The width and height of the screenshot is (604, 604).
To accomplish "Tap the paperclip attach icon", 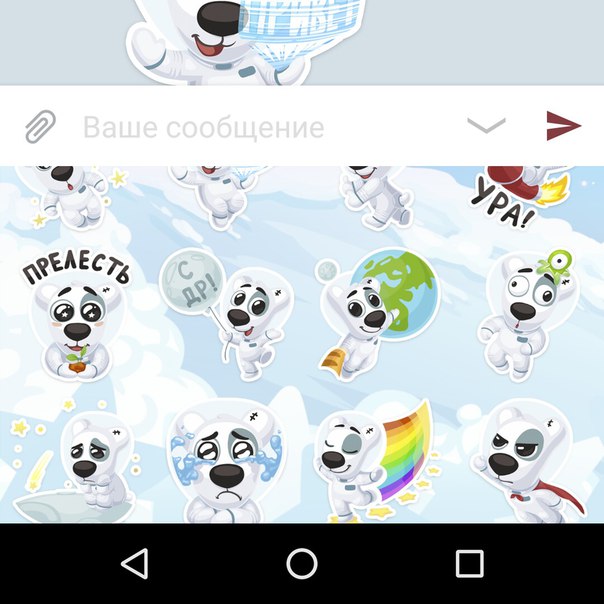I will point(40,126).
